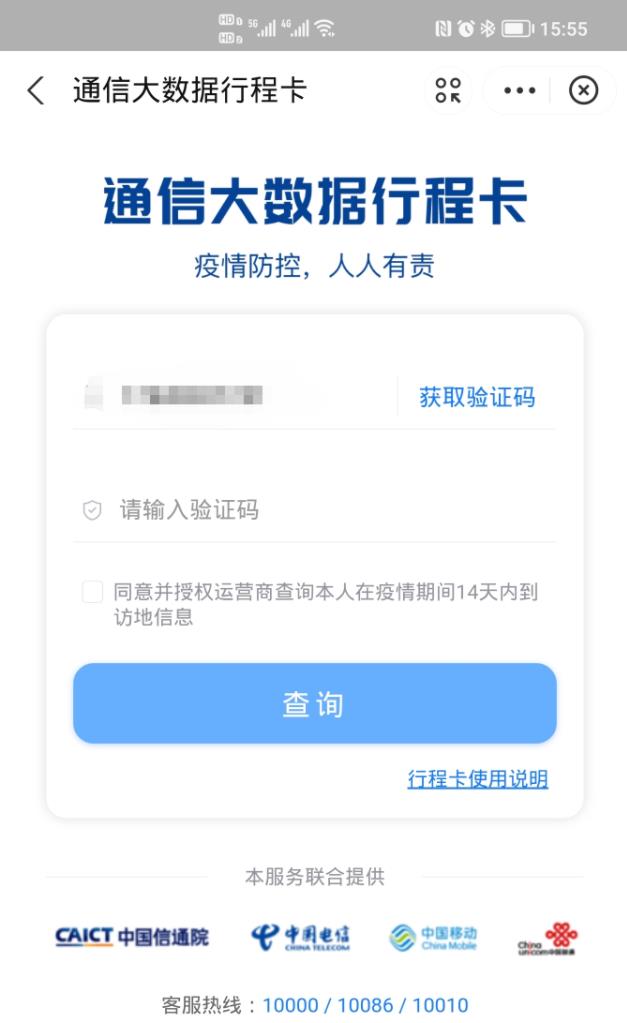Open the 行程卡使用说明 link
Image resolution: width=627 pixels, height=1023 pixels.
click(x=477, y=779)
